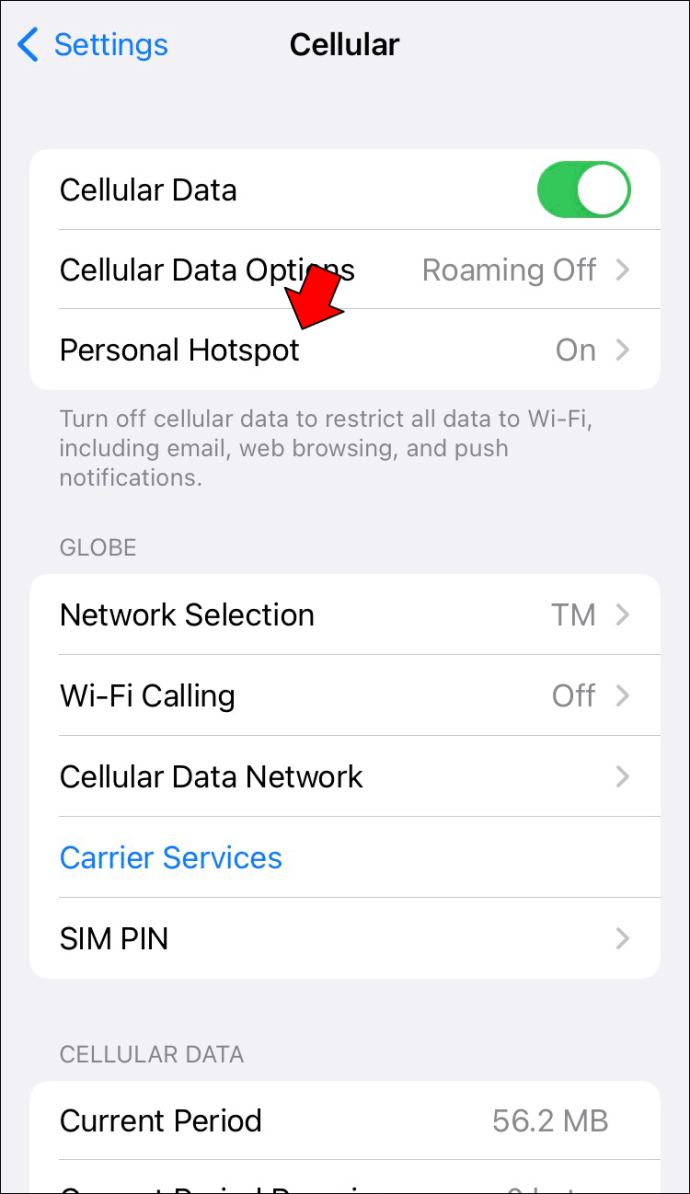Go back to Settings

coord(92,45)
